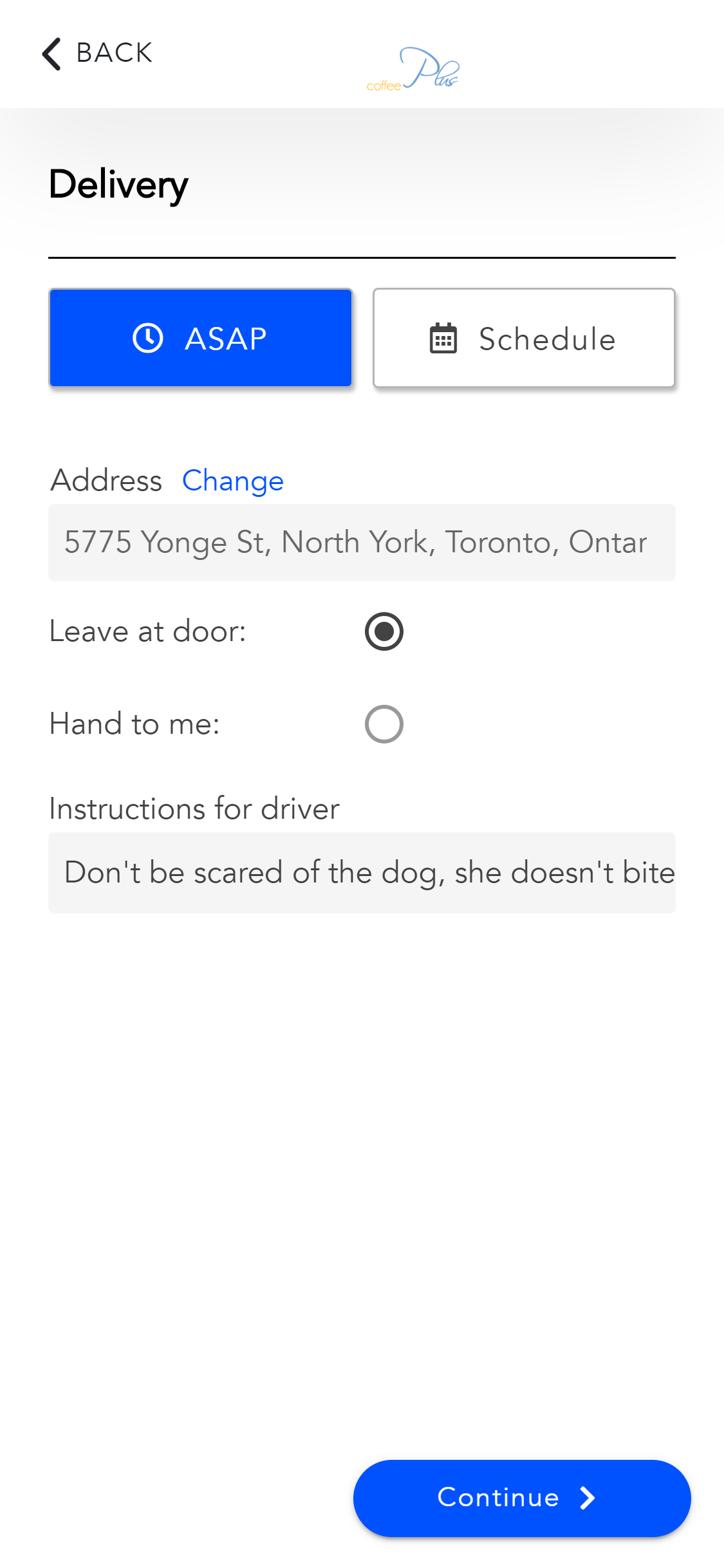Continue to the next step
Screen dimensions: 724x1568
(522, 1498)
